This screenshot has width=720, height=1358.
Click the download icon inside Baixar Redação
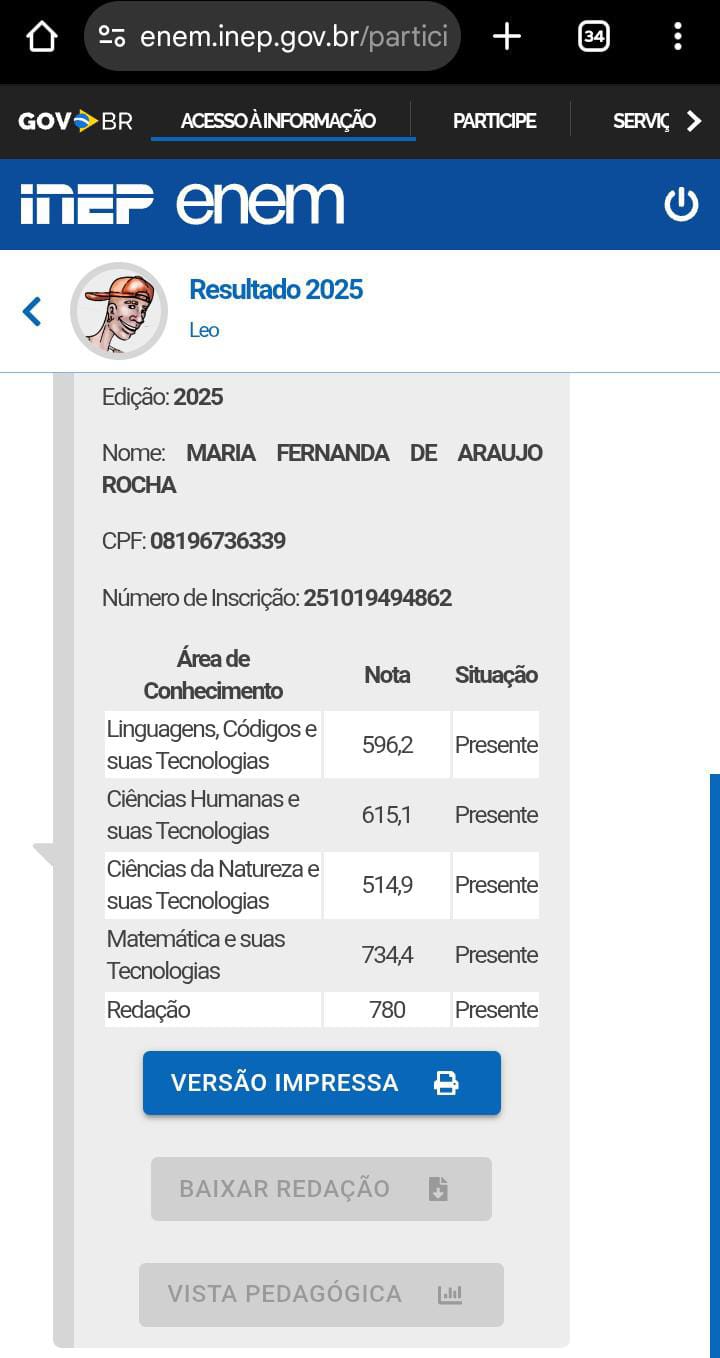pos(437,1189)
